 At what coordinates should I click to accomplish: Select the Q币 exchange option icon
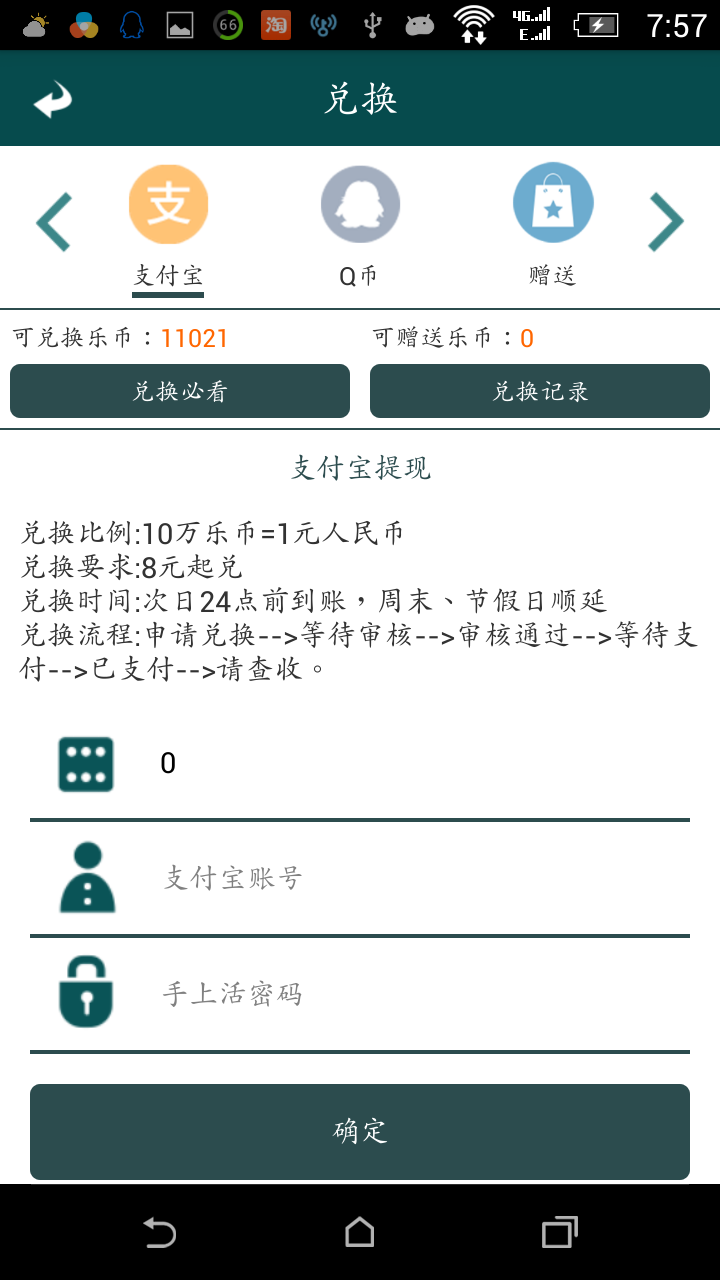point(360,203)
